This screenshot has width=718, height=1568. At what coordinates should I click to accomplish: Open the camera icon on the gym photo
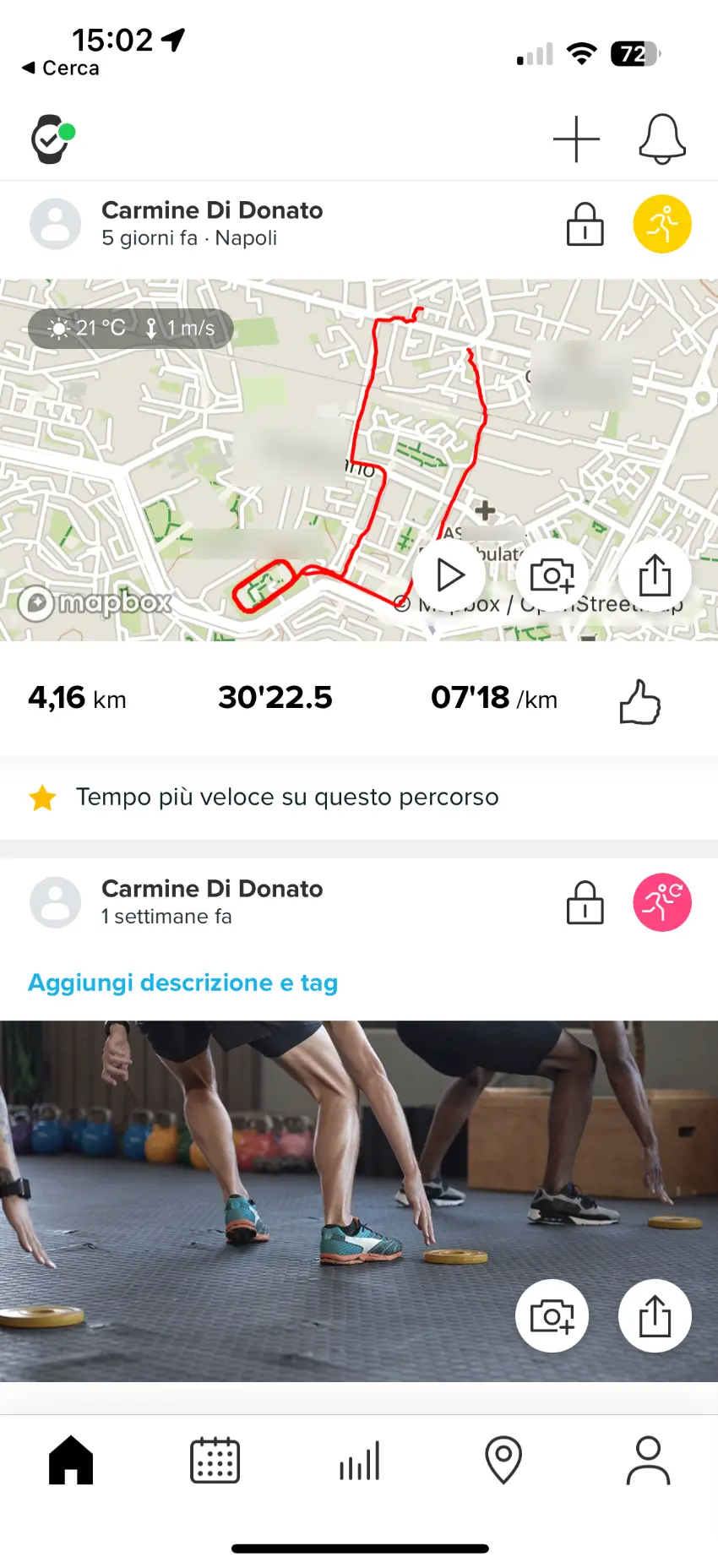coord(552,1316)
